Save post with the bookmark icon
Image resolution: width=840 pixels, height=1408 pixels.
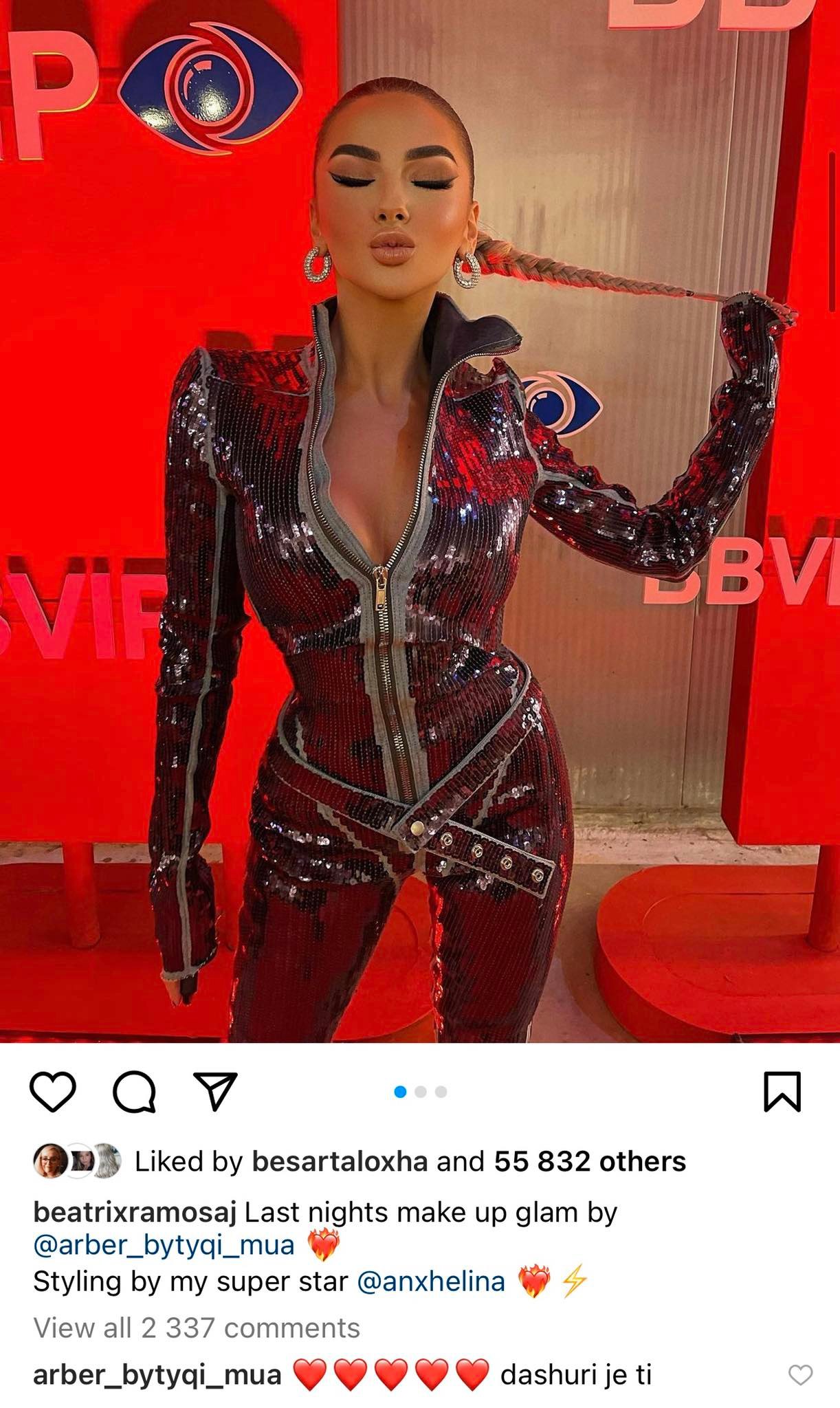(x=782, y=1092)
